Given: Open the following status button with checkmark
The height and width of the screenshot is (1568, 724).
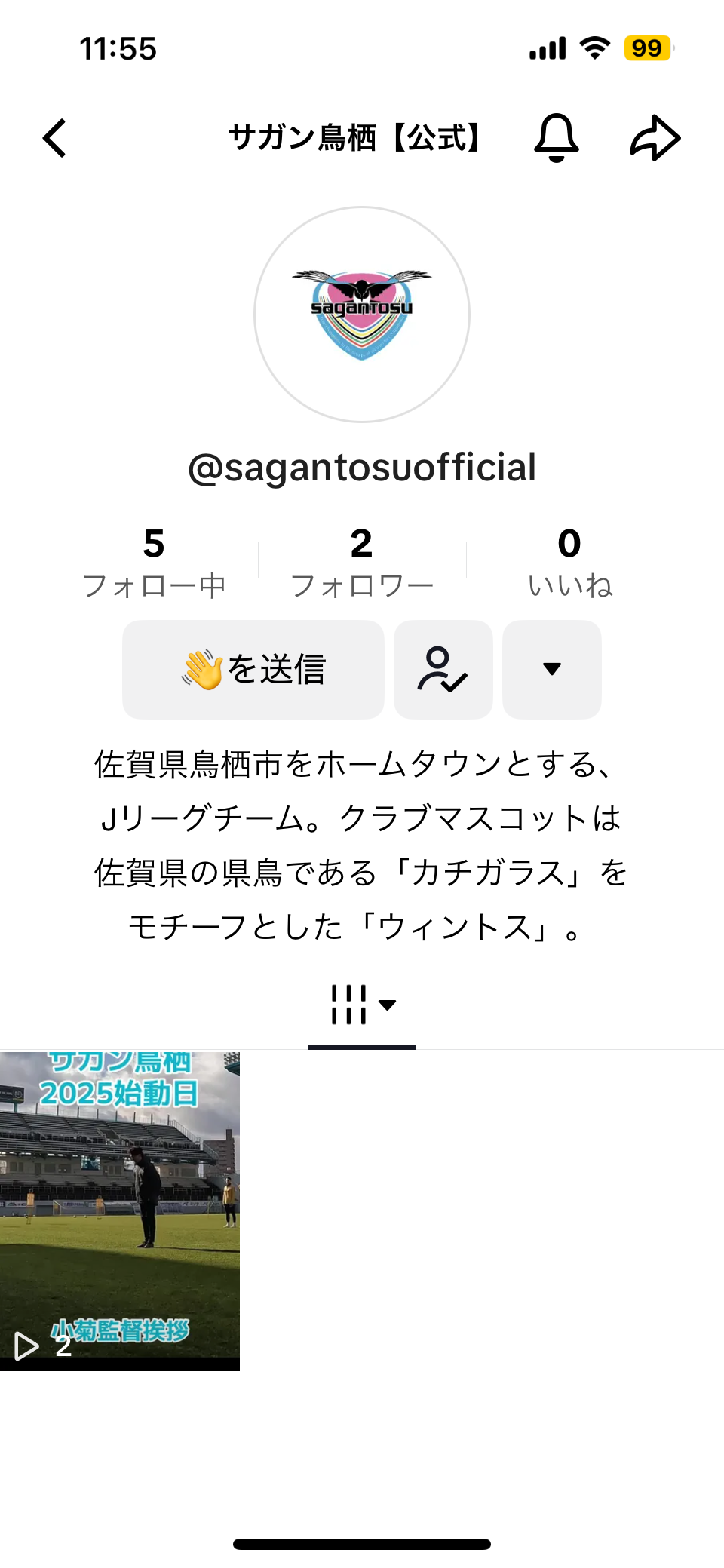Looking at the screenshot, I should [443, 669].
